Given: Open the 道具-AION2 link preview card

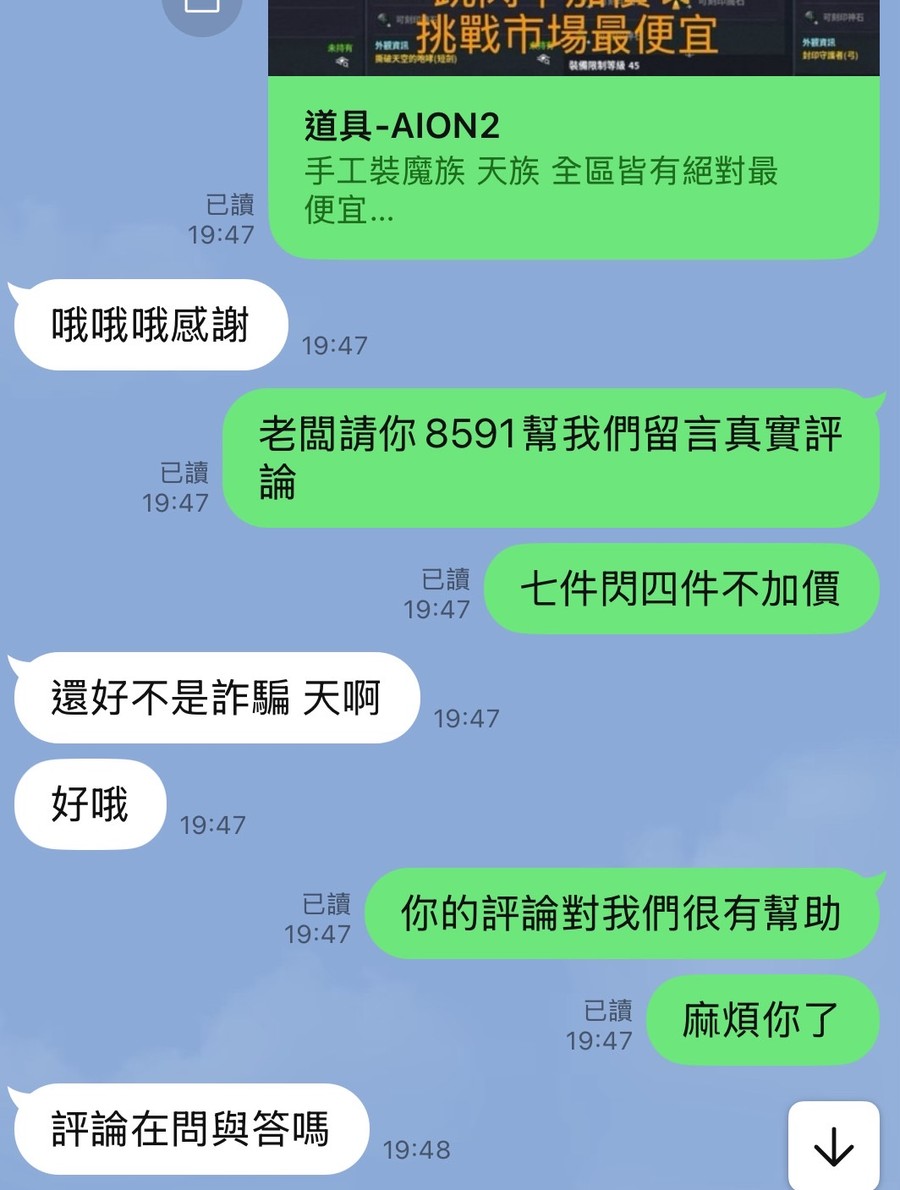Looking at the screenshot, I should (x=572, y=160).
